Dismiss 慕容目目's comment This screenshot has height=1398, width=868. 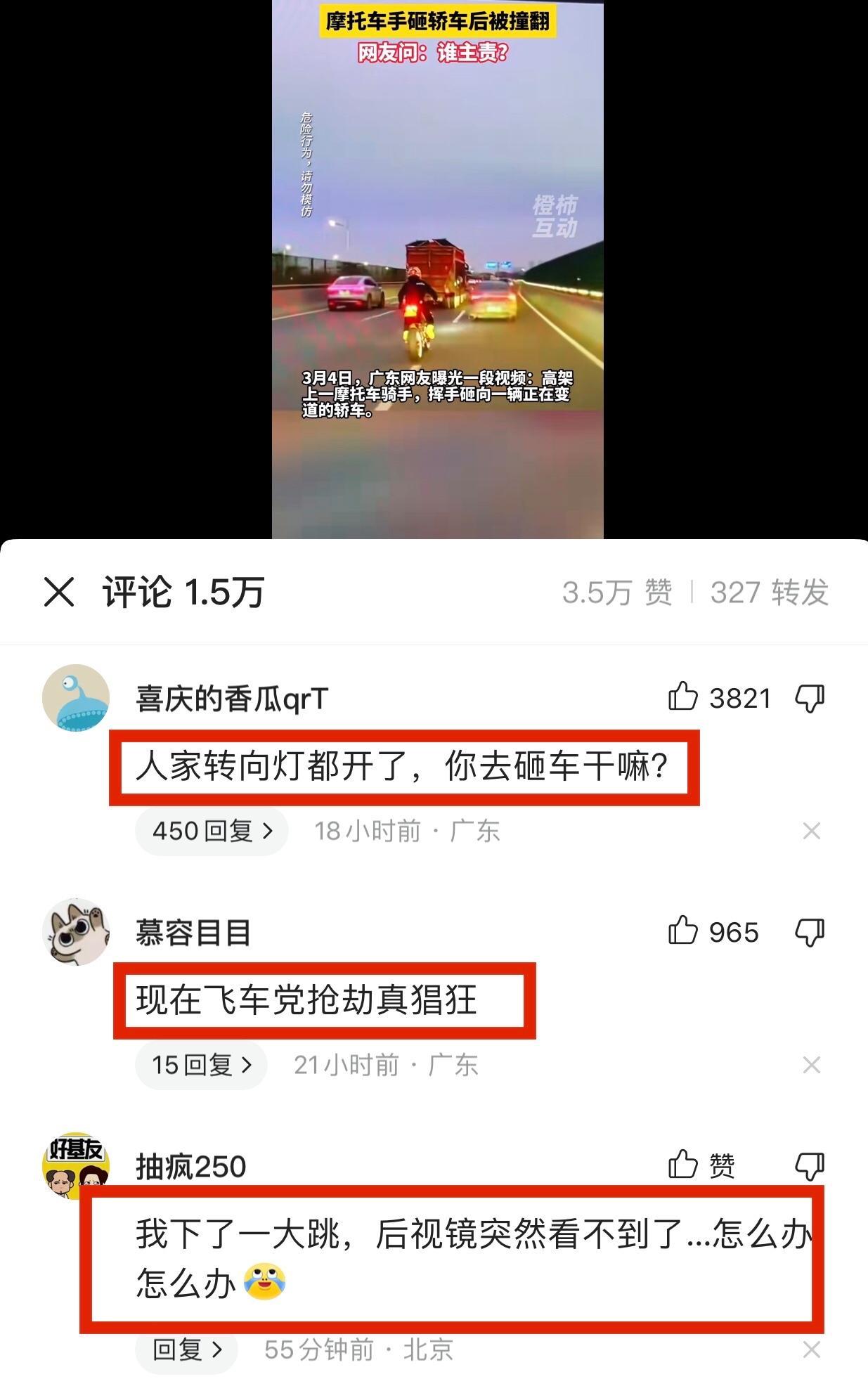tap(811, 1065)
